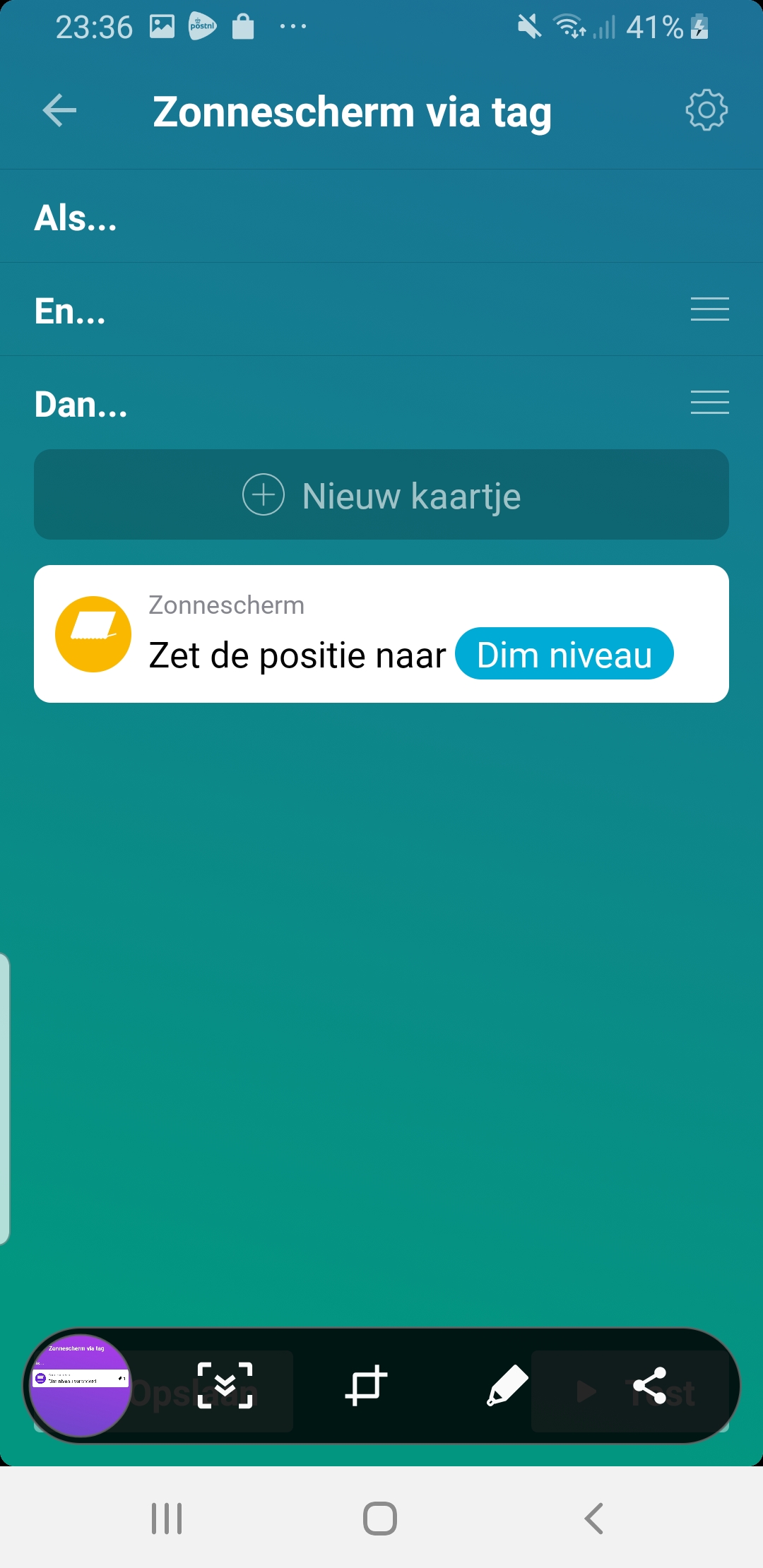
Task: Draw on the screenshot with pencil
Action: click(507, 1385)
